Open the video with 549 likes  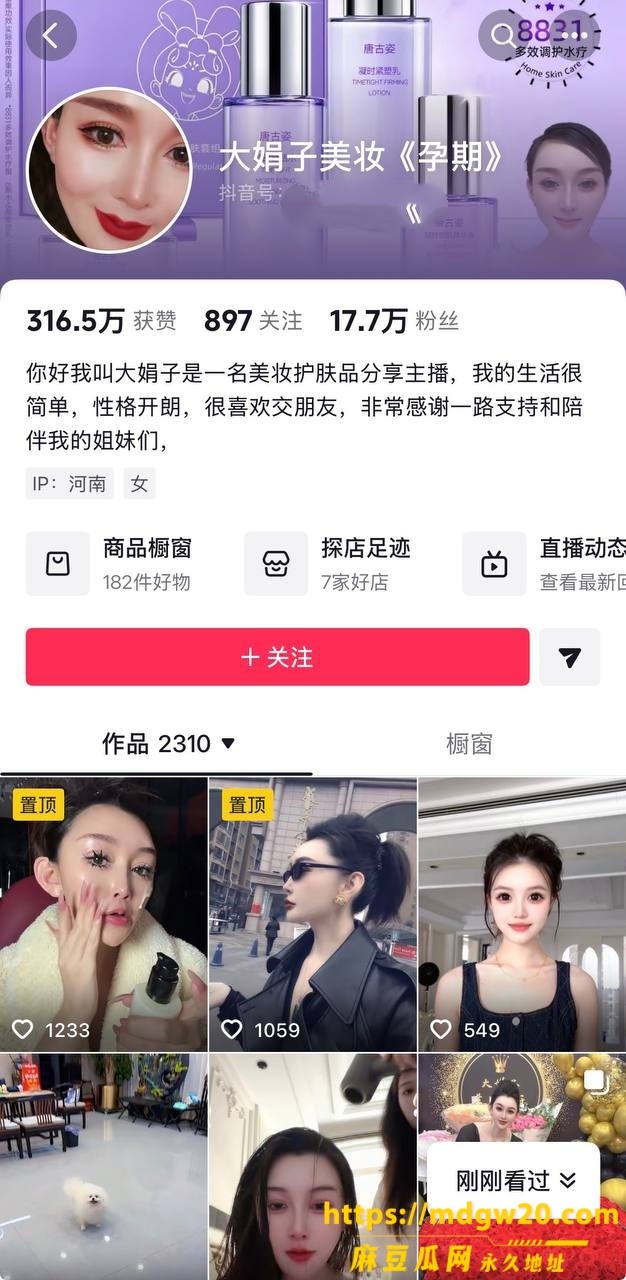522,914
